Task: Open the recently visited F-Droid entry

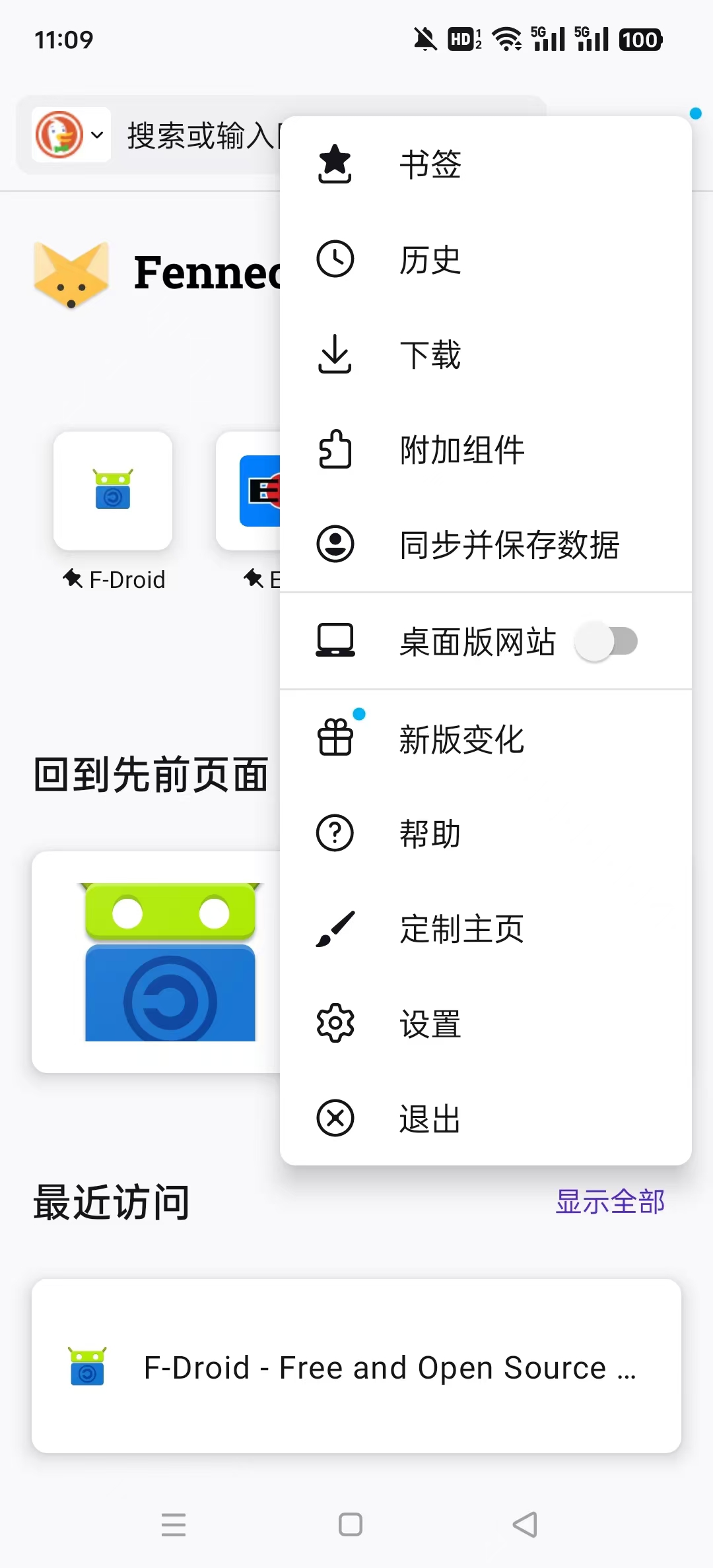Action: coord(356,1366)
